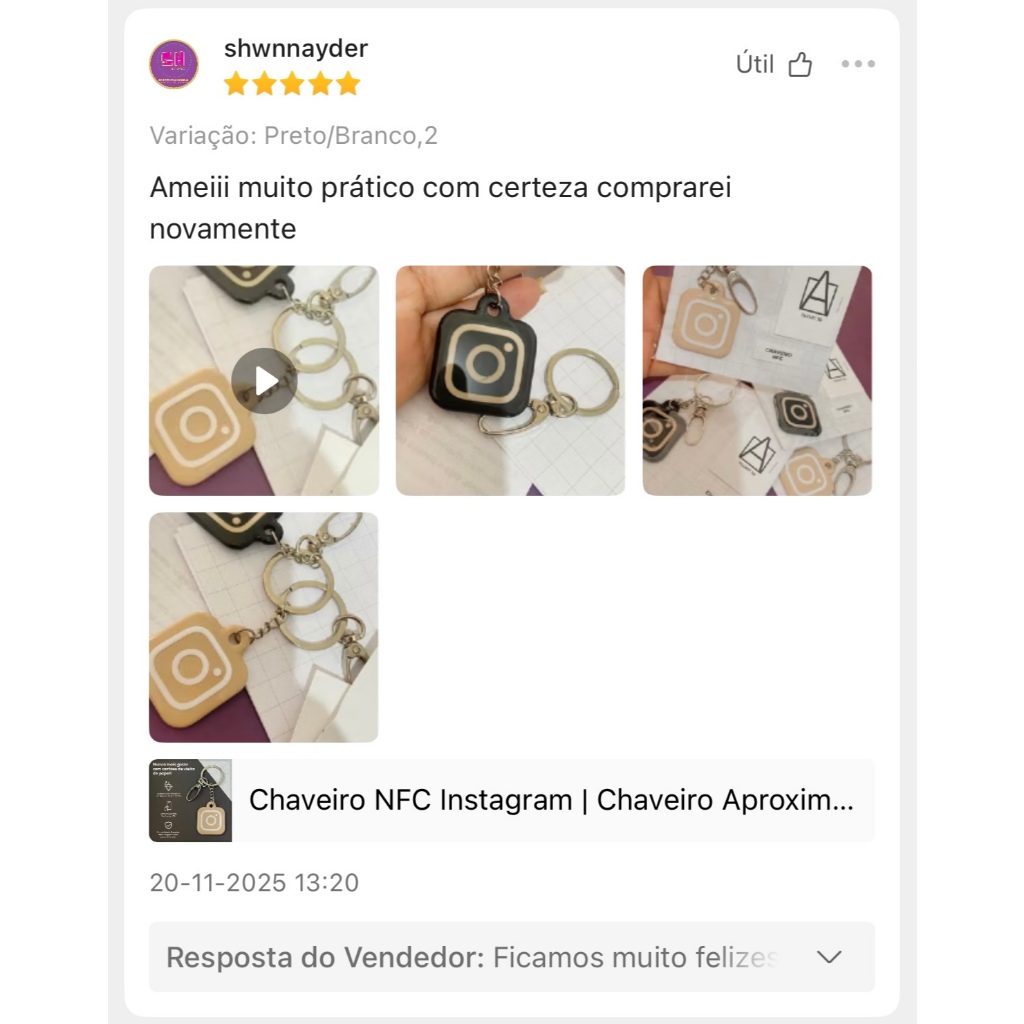Image resolution: width=1024 pixels, height=1024 pixels.
Task: Mark shwnnayder's review as Útil
Action: pyautogui.click(x=774, y=64)
